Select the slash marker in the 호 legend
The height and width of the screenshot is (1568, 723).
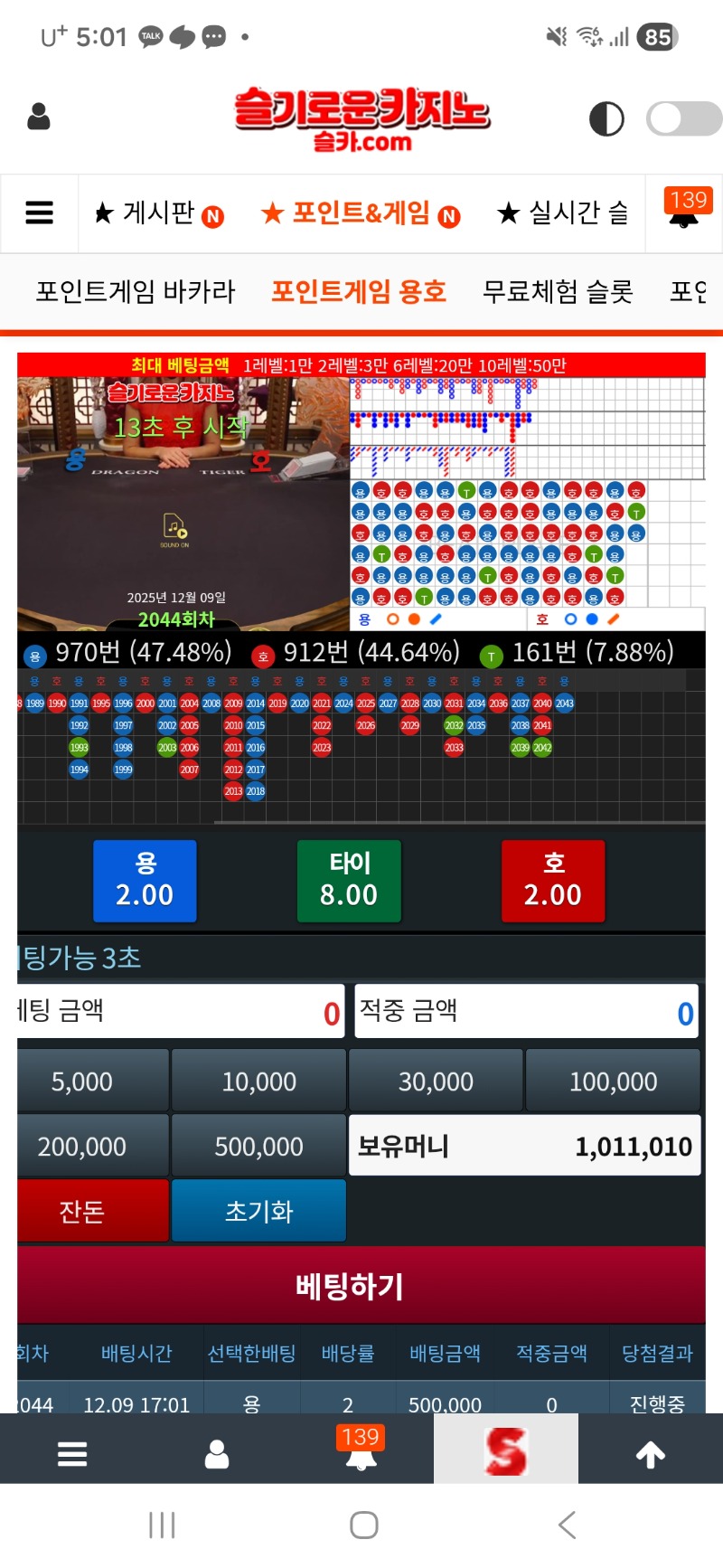point(614,619)
